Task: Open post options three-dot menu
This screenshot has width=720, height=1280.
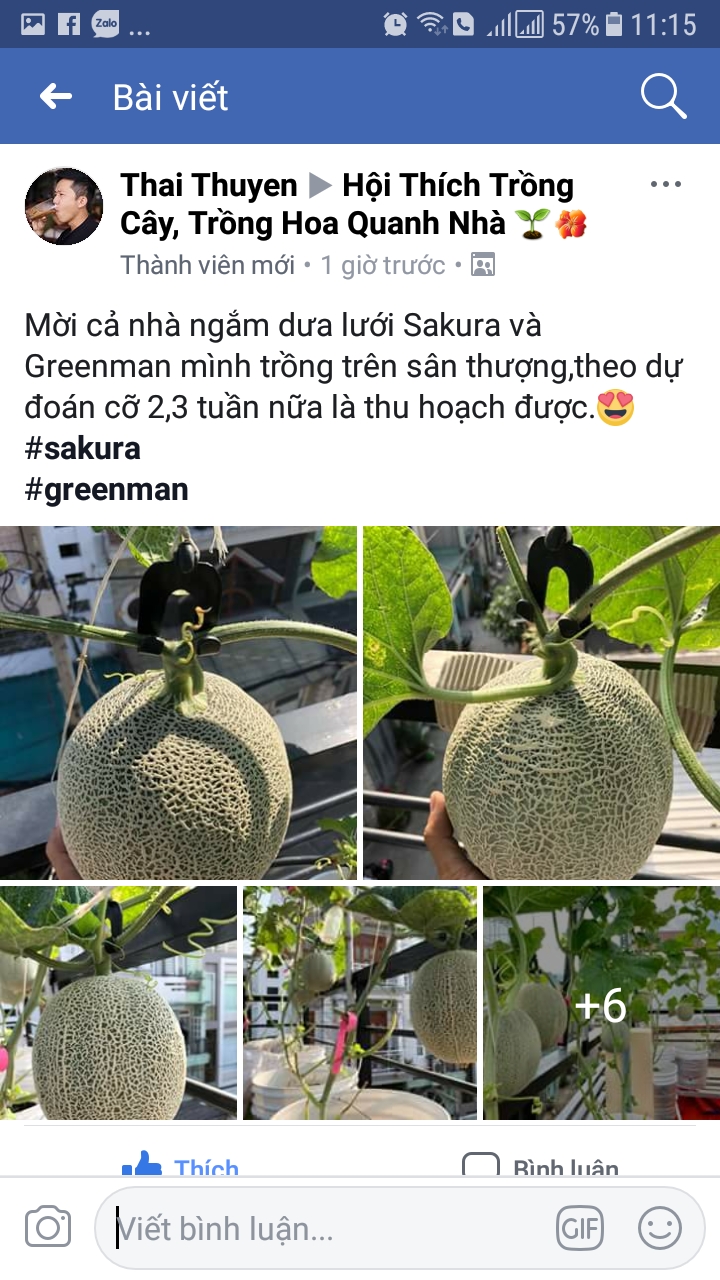Action: point(666,185)
